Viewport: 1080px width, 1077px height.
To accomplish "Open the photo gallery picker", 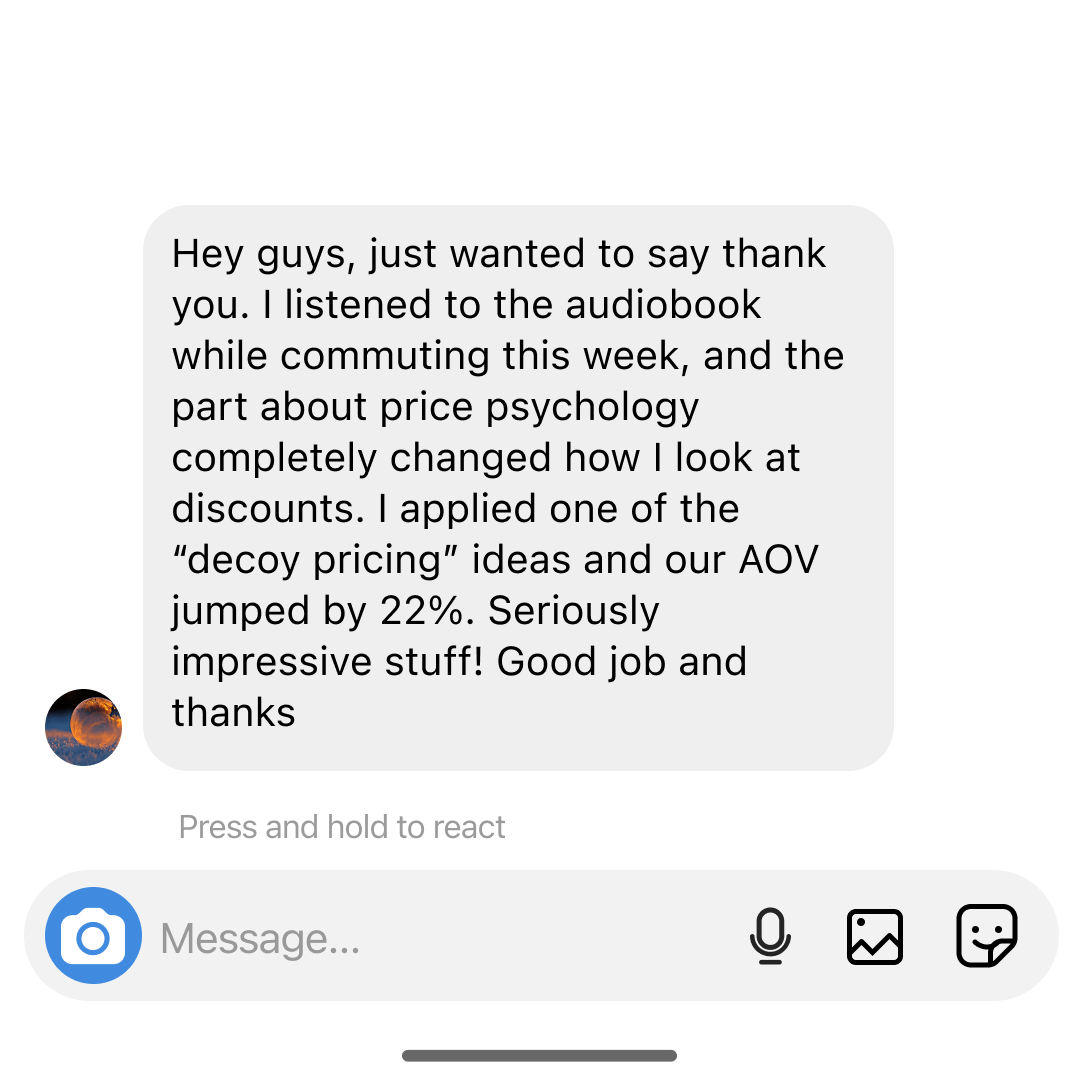I will [875, 936].
